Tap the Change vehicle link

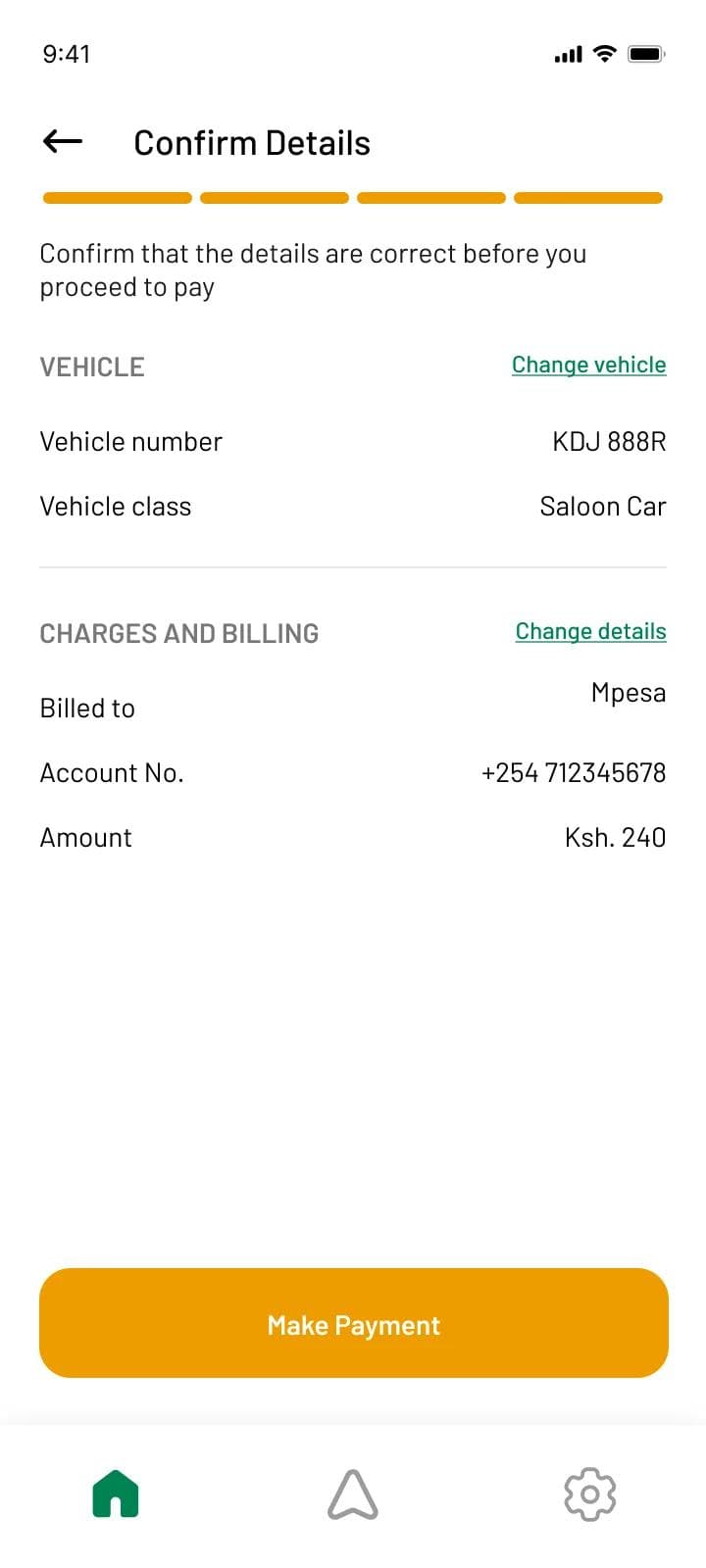coord(588,365)
